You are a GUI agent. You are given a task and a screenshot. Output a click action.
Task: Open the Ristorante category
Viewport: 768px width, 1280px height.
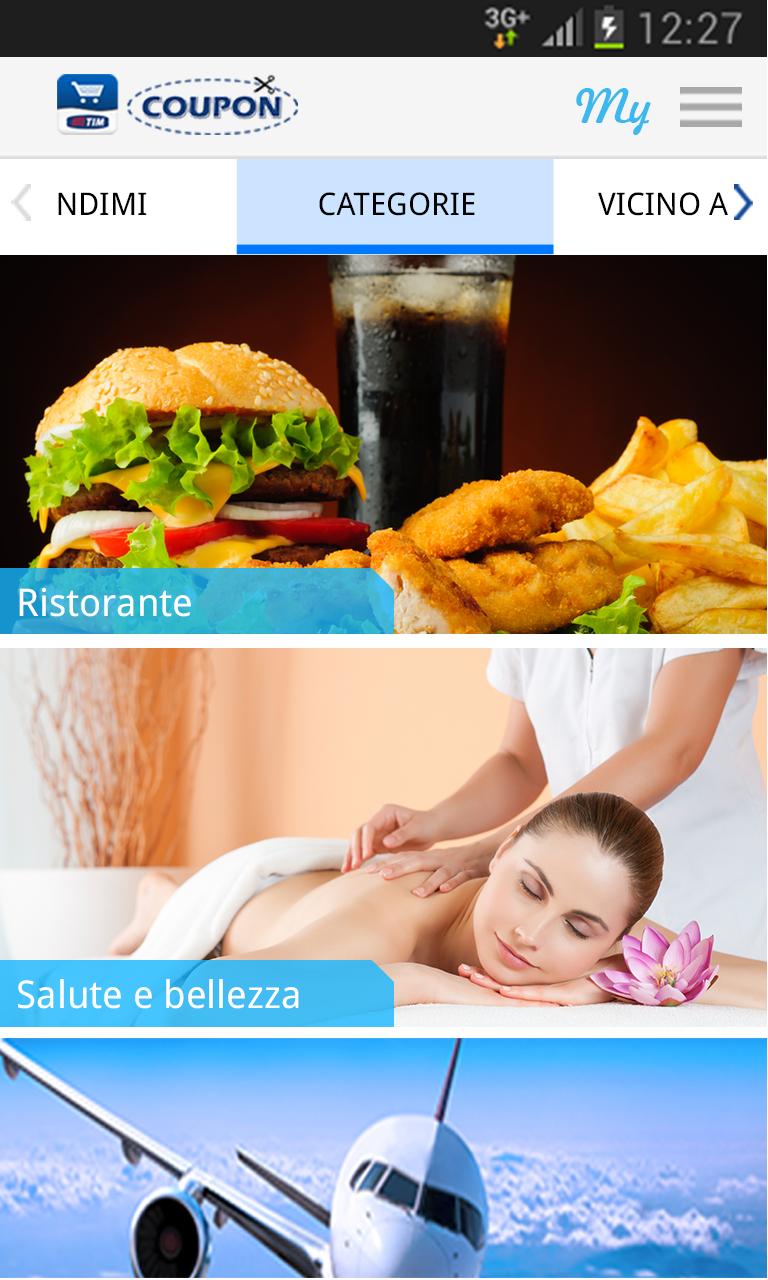tap(384, 445)
